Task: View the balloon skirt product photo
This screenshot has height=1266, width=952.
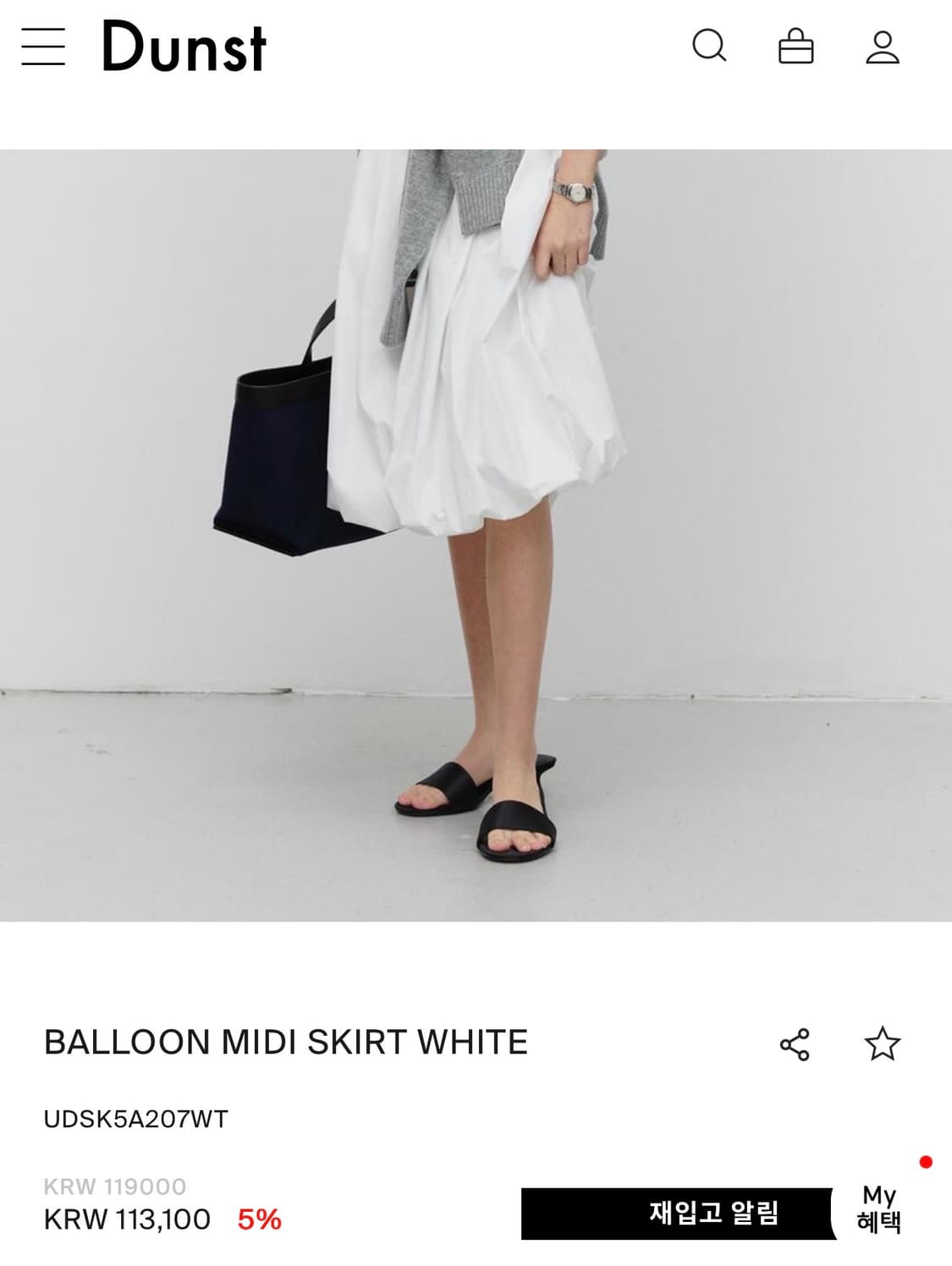Action: click(476, 535)
